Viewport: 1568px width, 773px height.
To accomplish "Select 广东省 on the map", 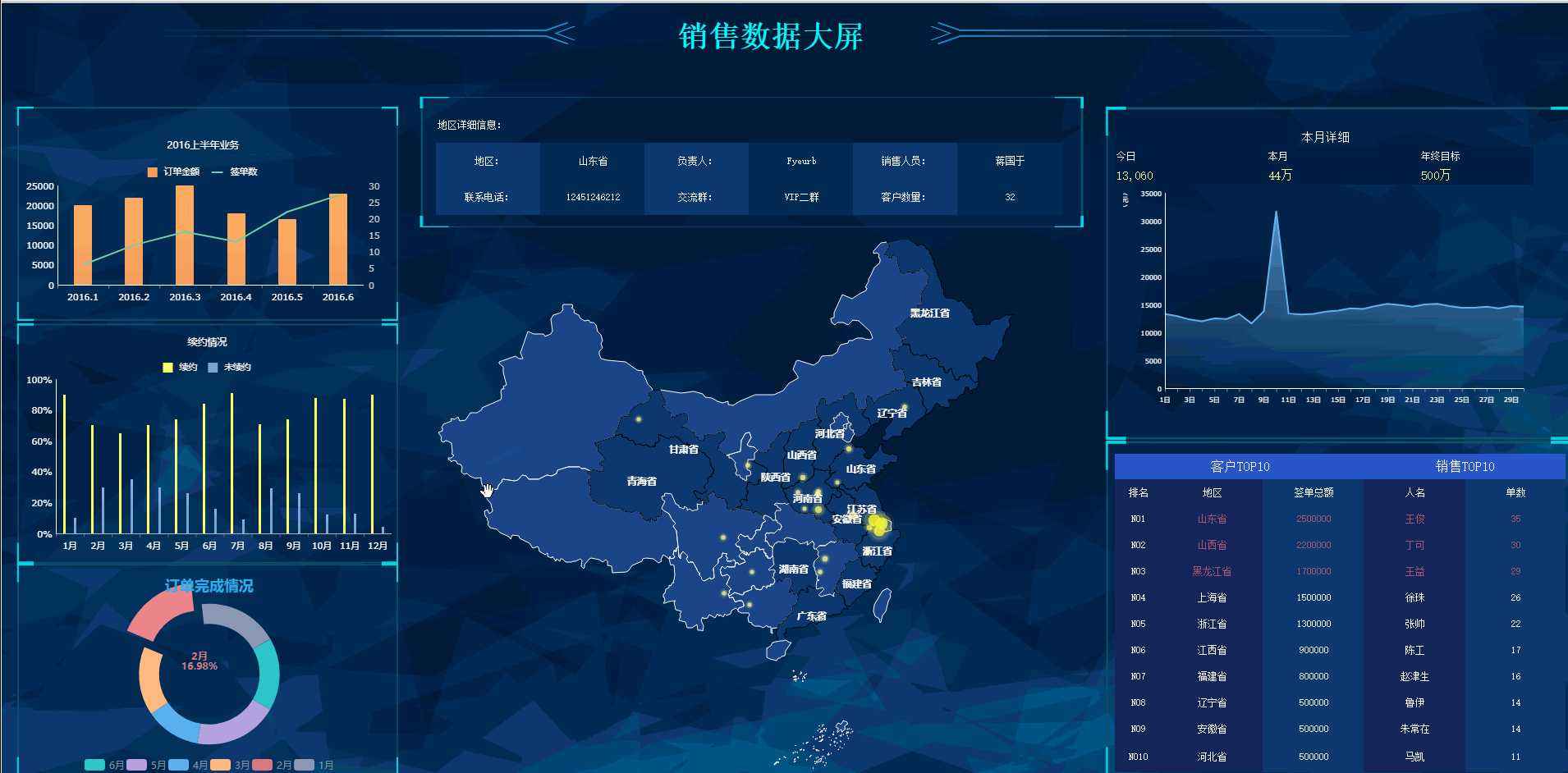I will click(x=811, y=615).
